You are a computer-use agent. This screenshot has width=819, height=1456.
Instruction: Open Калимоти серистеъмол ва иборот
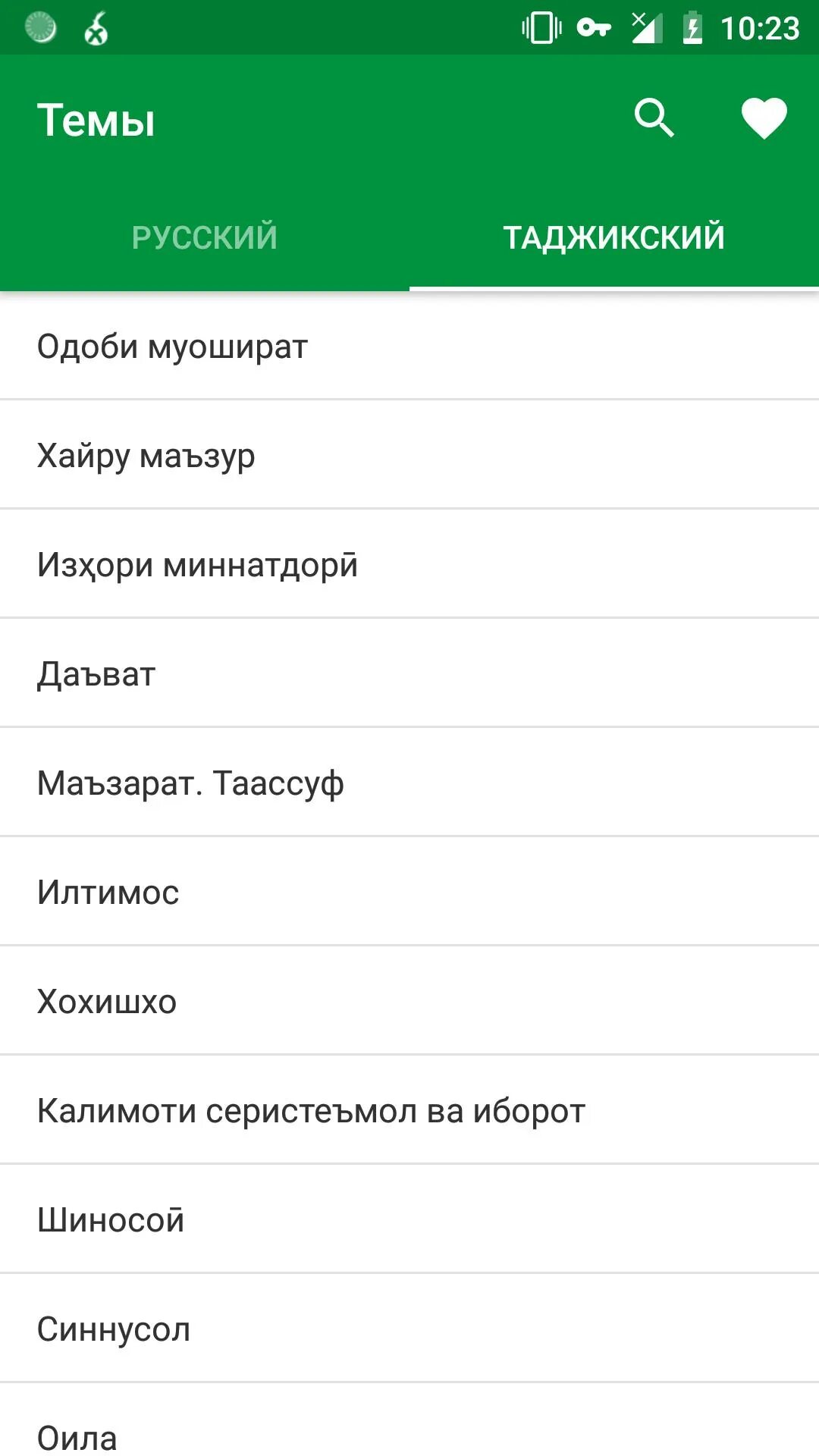click(x=409, y=1110)
